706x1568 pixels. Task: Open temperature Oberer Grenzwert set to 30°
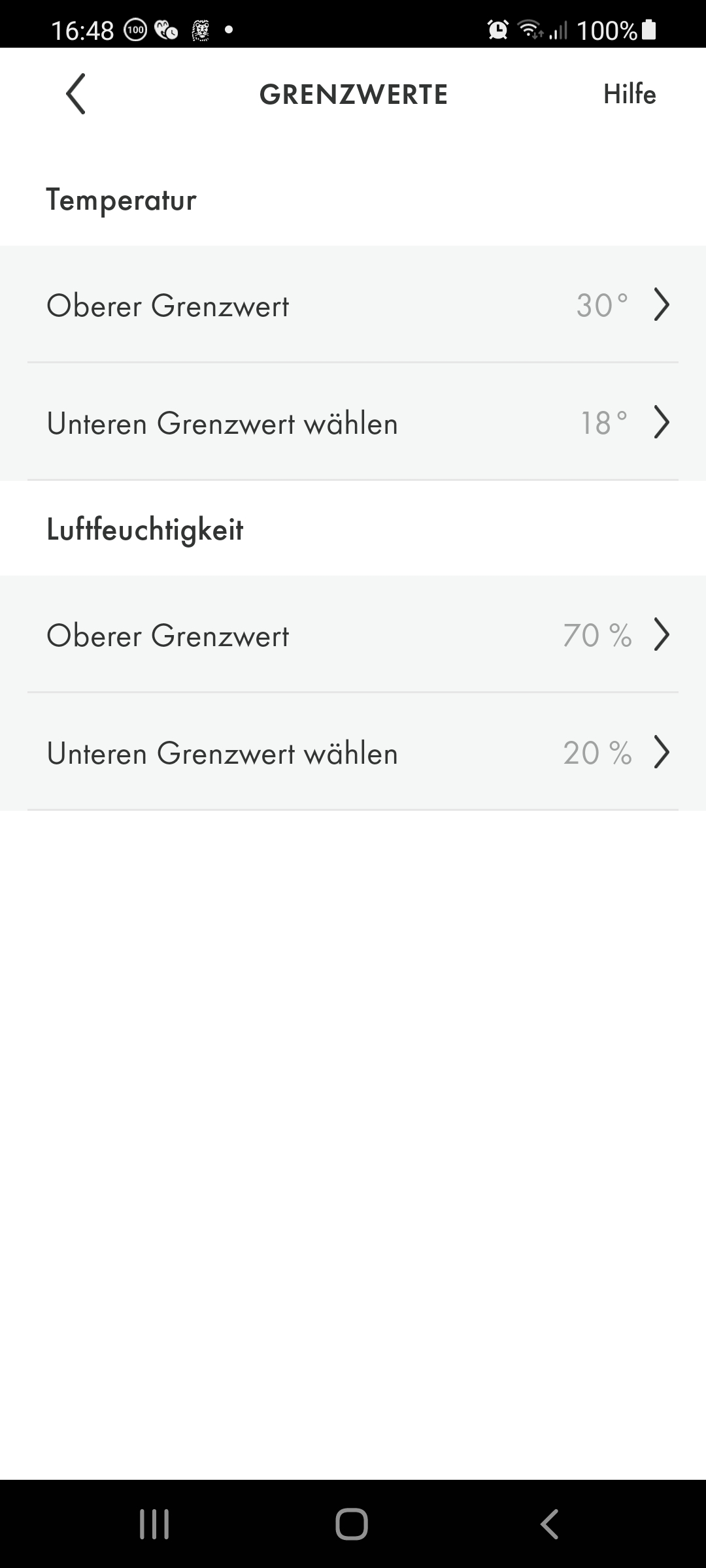[353, 304]
